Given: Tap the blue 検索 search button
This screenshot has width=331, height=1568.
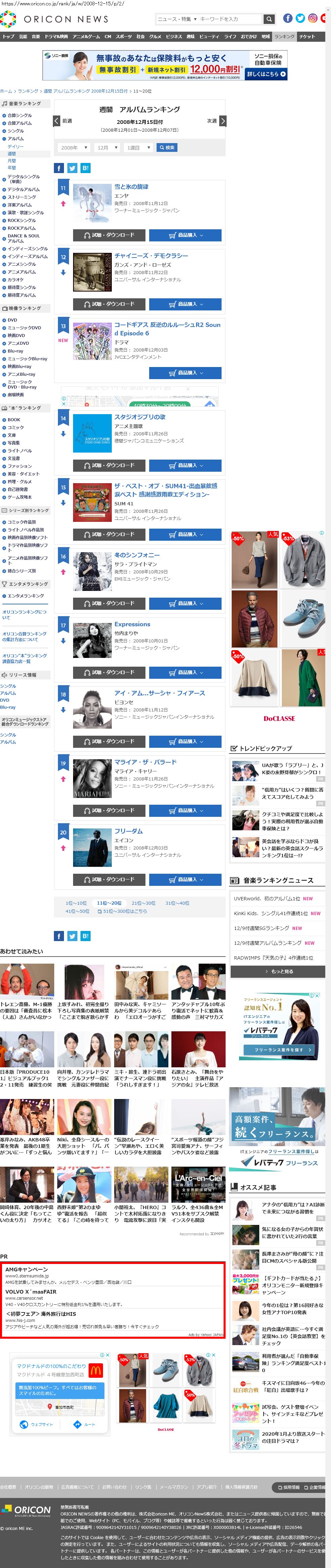Looking at the screenshot, I should 167,147.
